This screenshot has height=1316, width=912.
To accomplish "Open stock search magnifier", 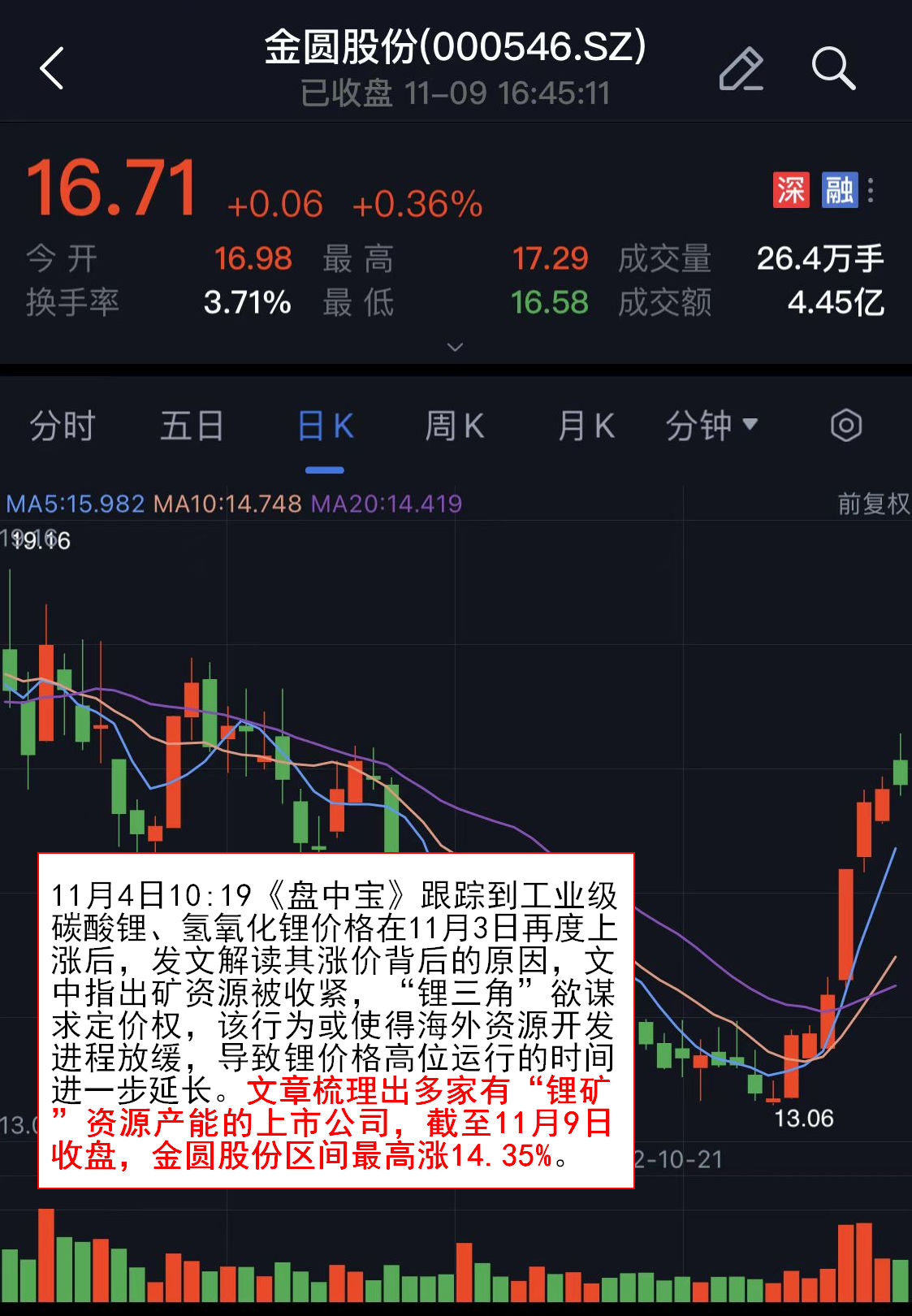I will point(833,68).
